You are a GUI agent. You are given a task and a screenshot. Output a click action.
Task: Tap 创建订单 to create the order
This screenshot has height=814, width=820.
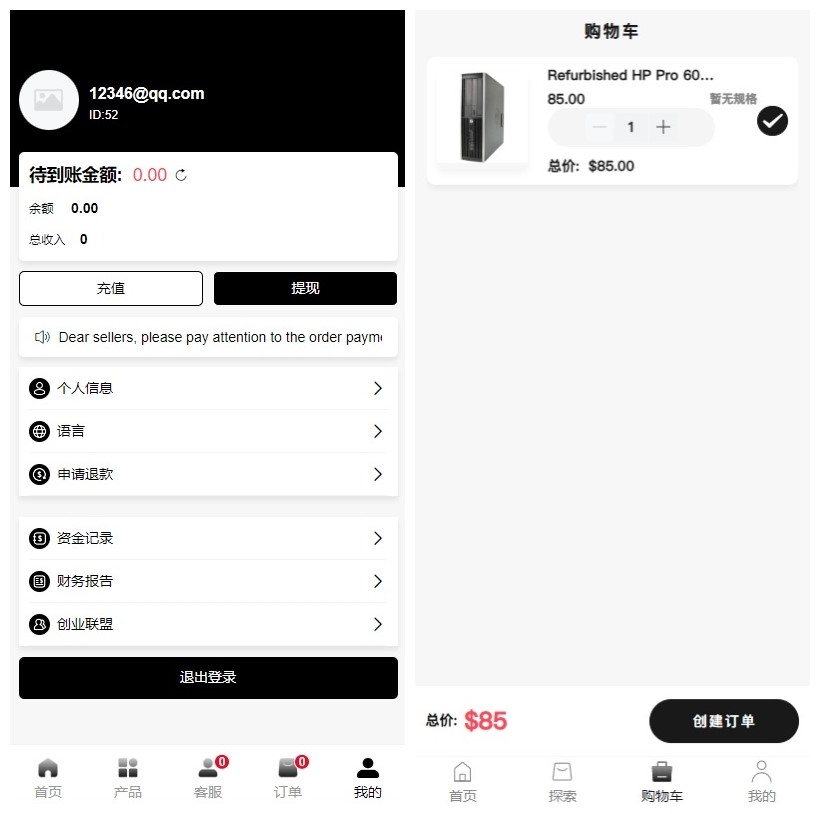click(723, 721)
